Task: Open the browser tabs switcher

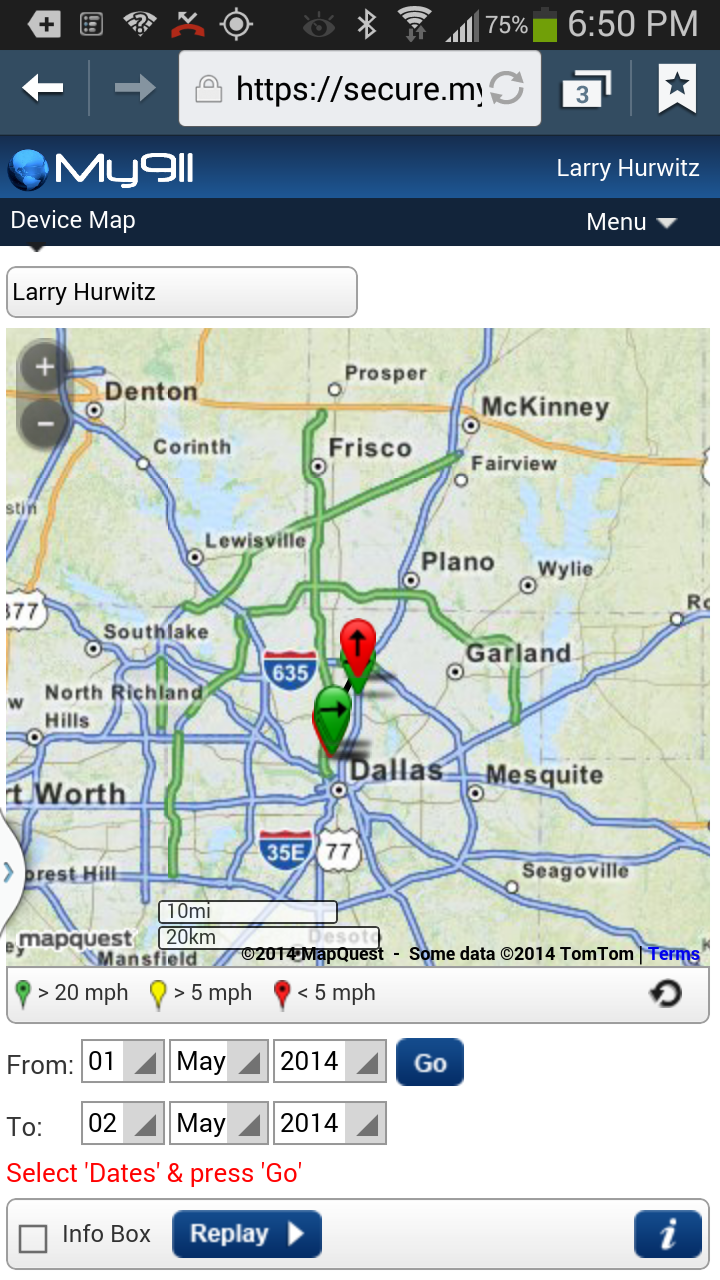Action: click(586, 90)
